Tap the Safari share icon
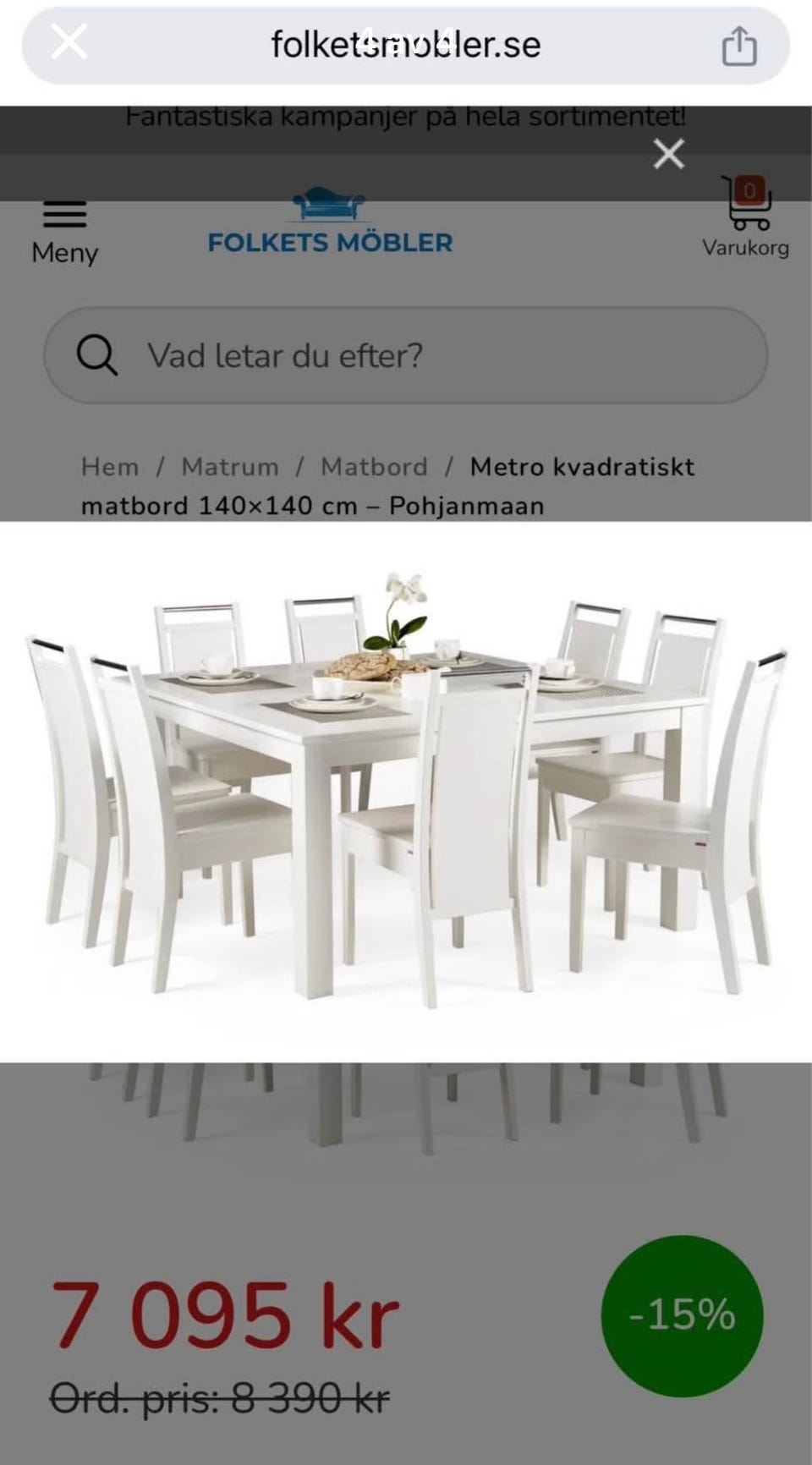Screen dimensions: 812x1465 pyautogui.click(x=740, y=43)
